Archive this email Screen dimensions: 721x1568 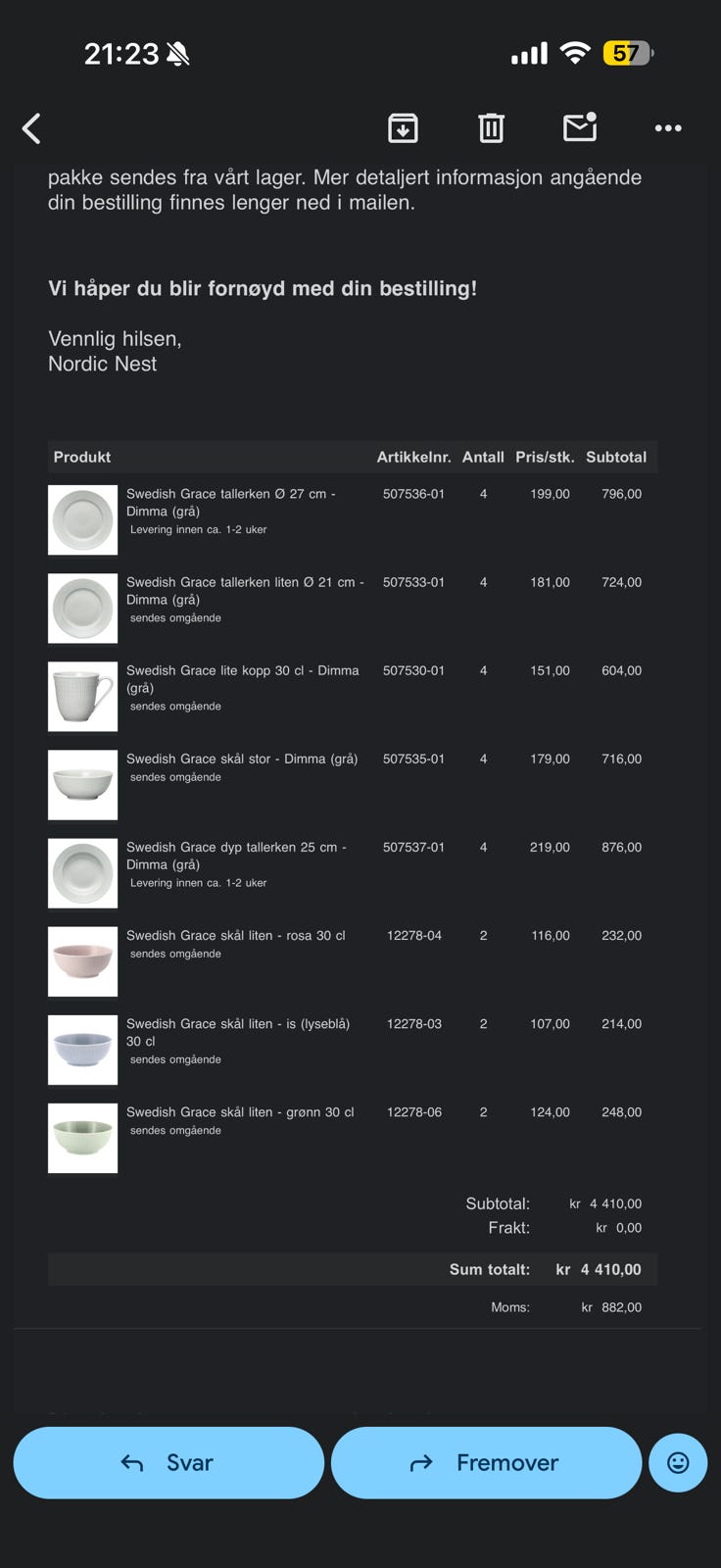(403, 128)
